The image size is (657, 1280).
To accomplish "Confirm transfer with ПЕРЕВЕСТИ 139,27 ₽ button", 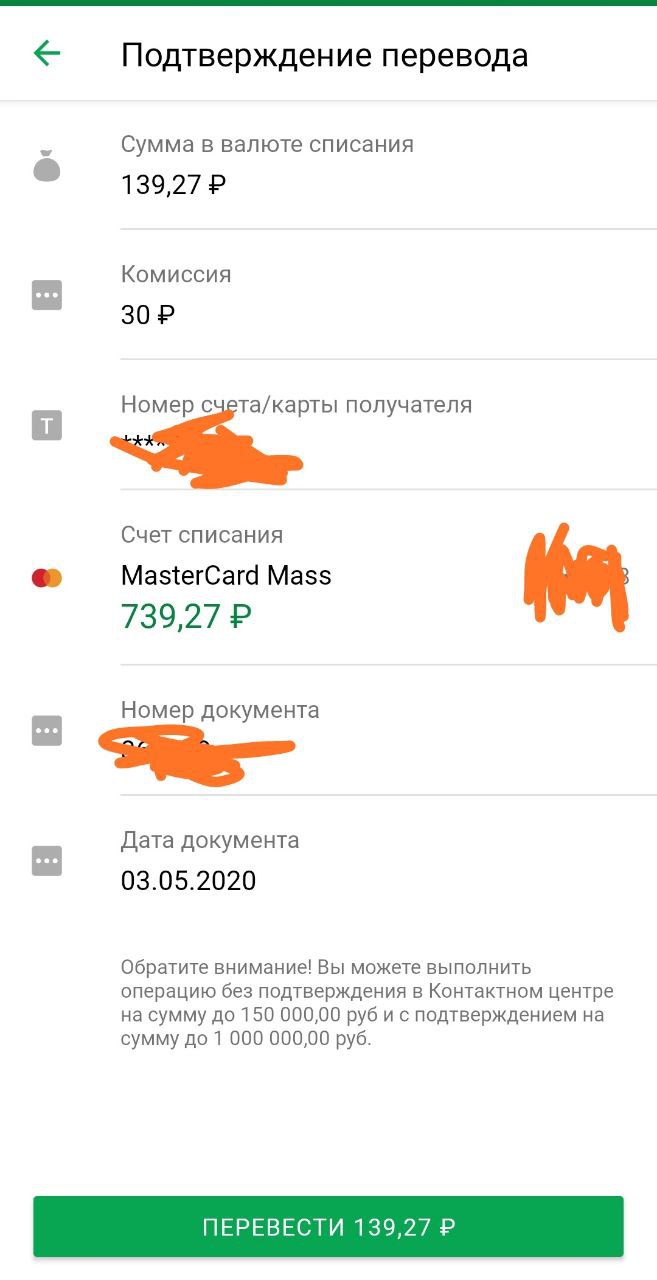I will (x=328, y=1227).
